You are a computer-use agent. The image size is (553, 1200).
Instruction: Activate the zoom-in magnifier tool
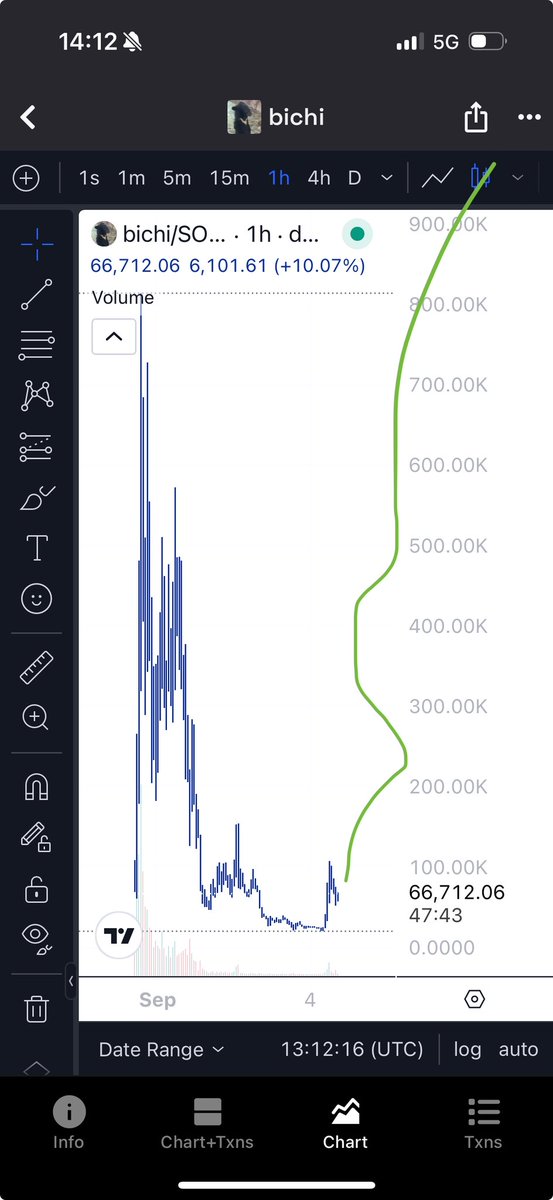point(36,717)
